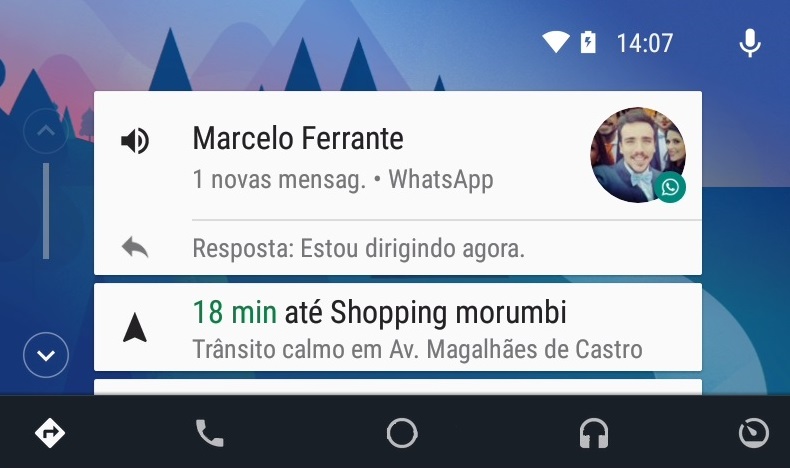
Task: Send reply 'Estou dirigindo agora'
Action: (x=357, y=248)
